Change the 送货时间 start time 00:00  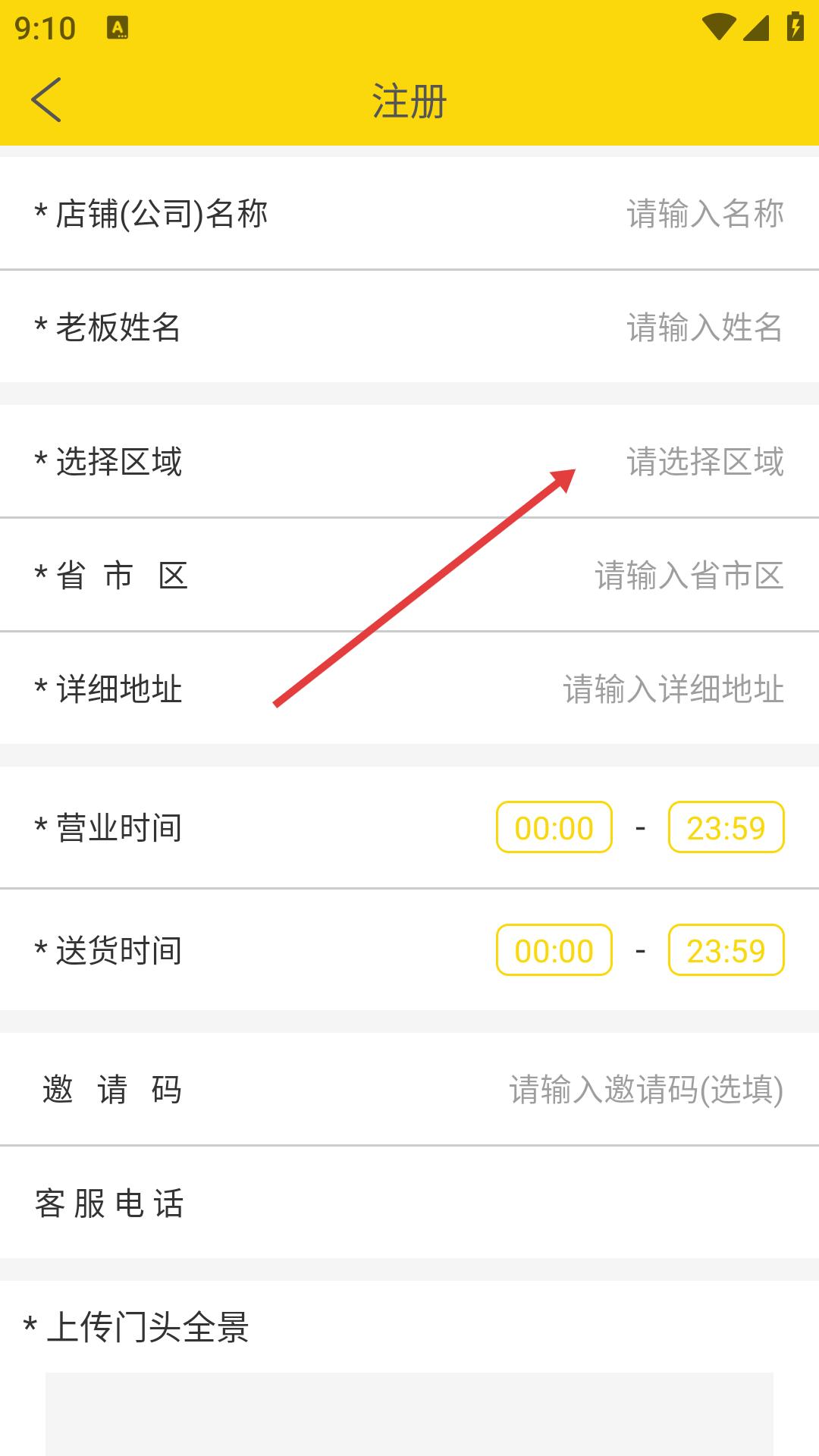click(x=554, y=950)
